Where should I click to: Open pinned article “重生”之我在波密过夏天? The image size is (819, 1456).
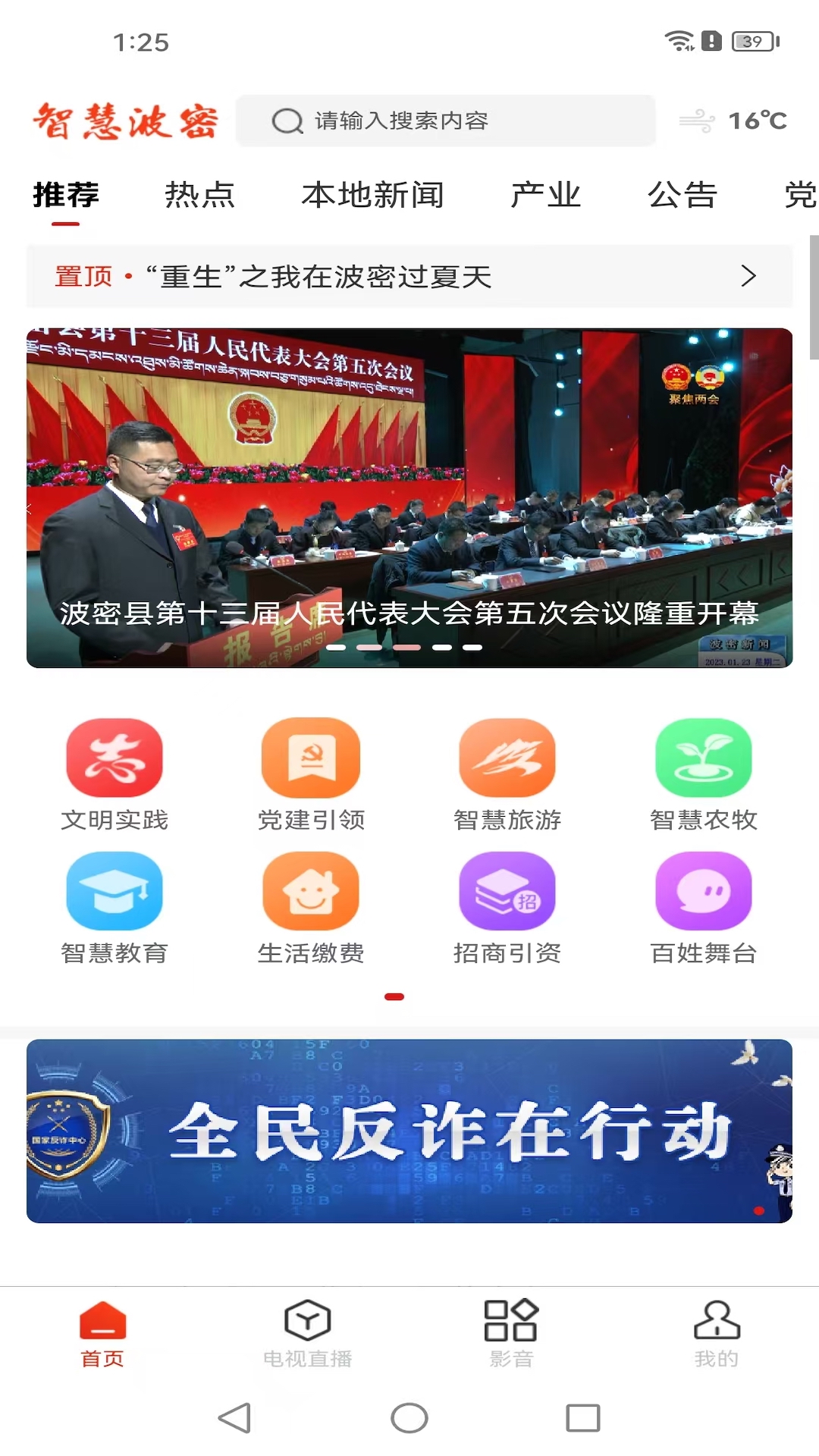click(x=409, y=277)
